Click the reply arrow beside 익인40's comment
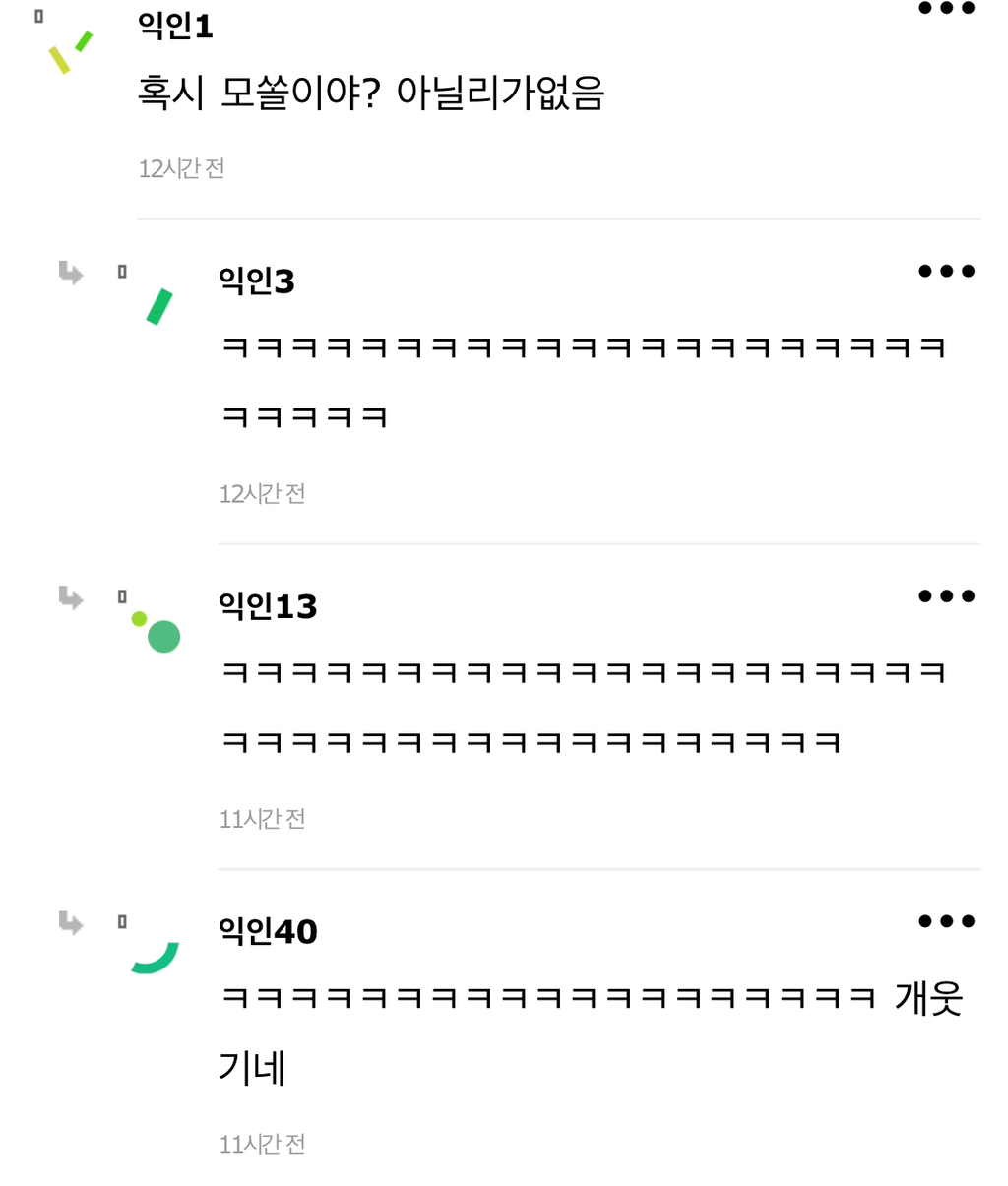 pos(69,923)
